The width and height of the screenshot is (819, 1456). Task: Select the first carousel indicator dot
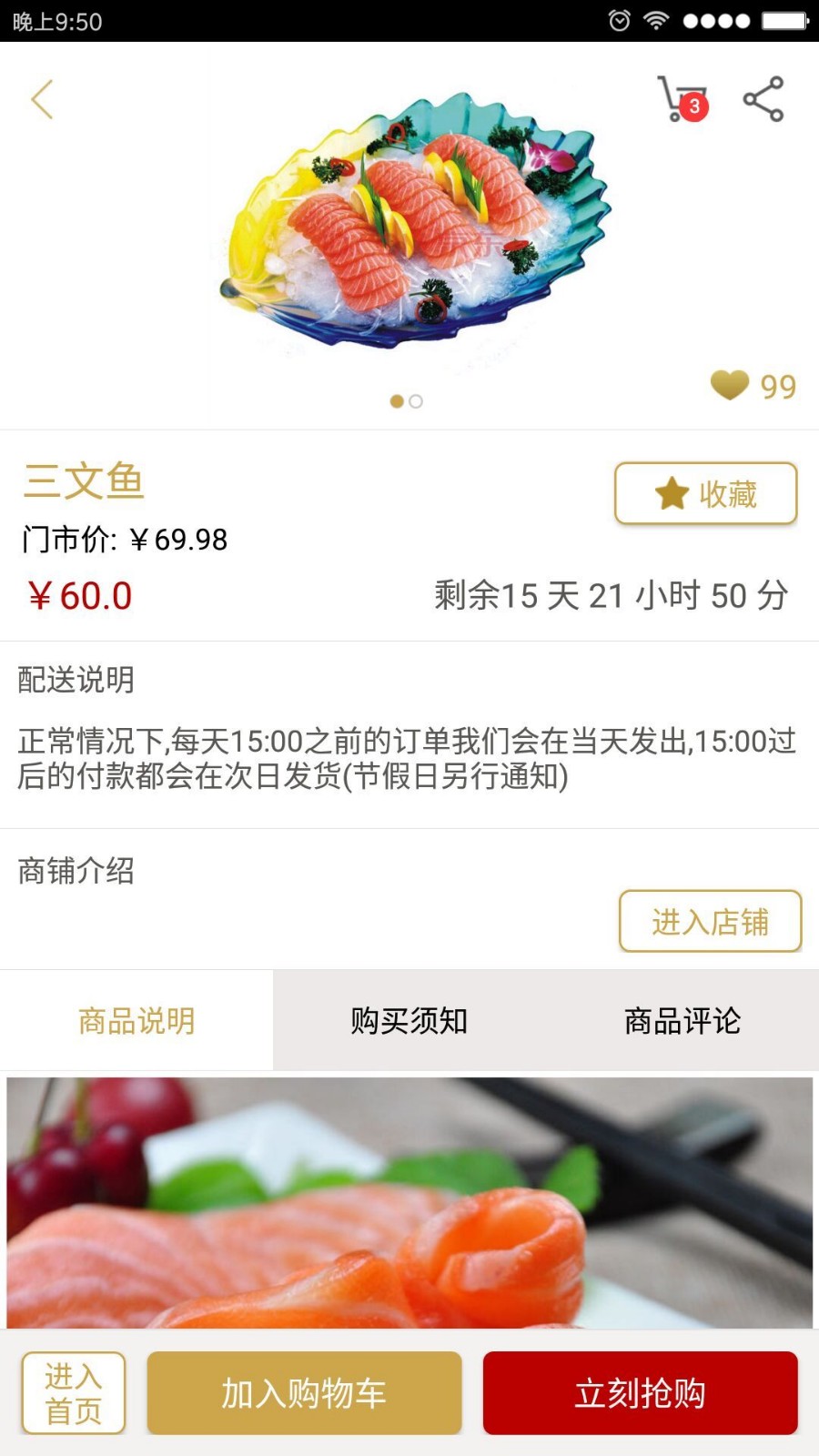pos(398,400)
